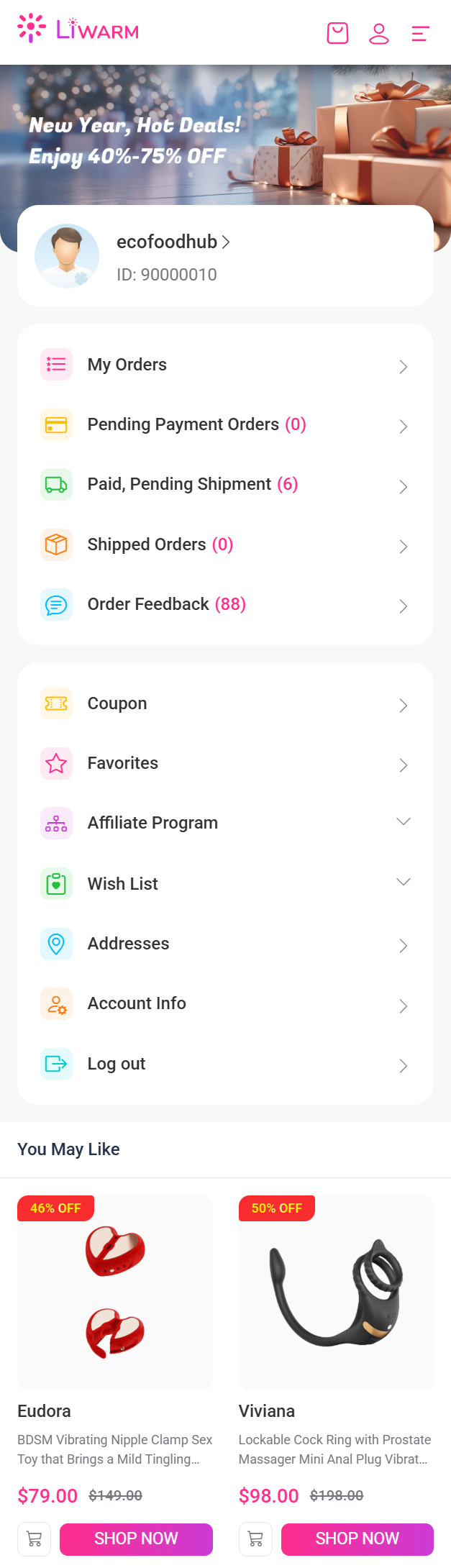Open My Orders
The width and height of the screenshot is (451, 1568).
(x=225, y=365)
